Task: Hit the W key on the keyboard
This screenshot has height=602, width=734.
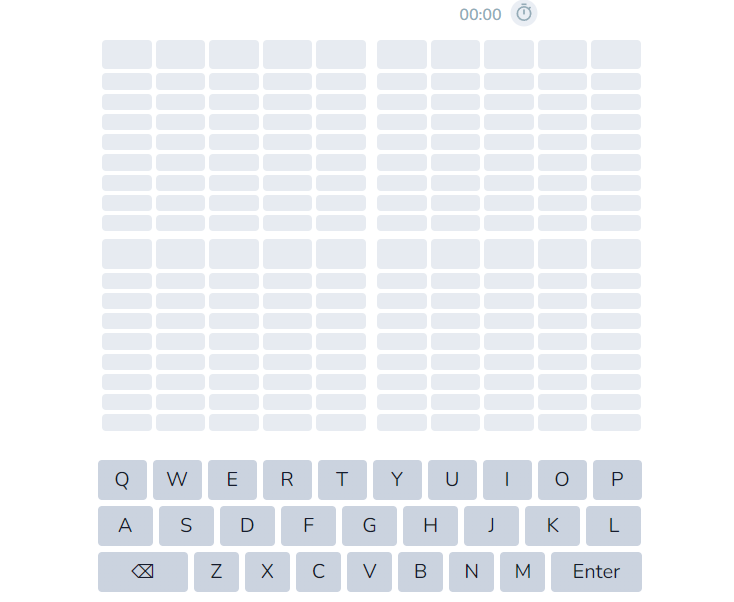Action: click(x=177, y=480)
